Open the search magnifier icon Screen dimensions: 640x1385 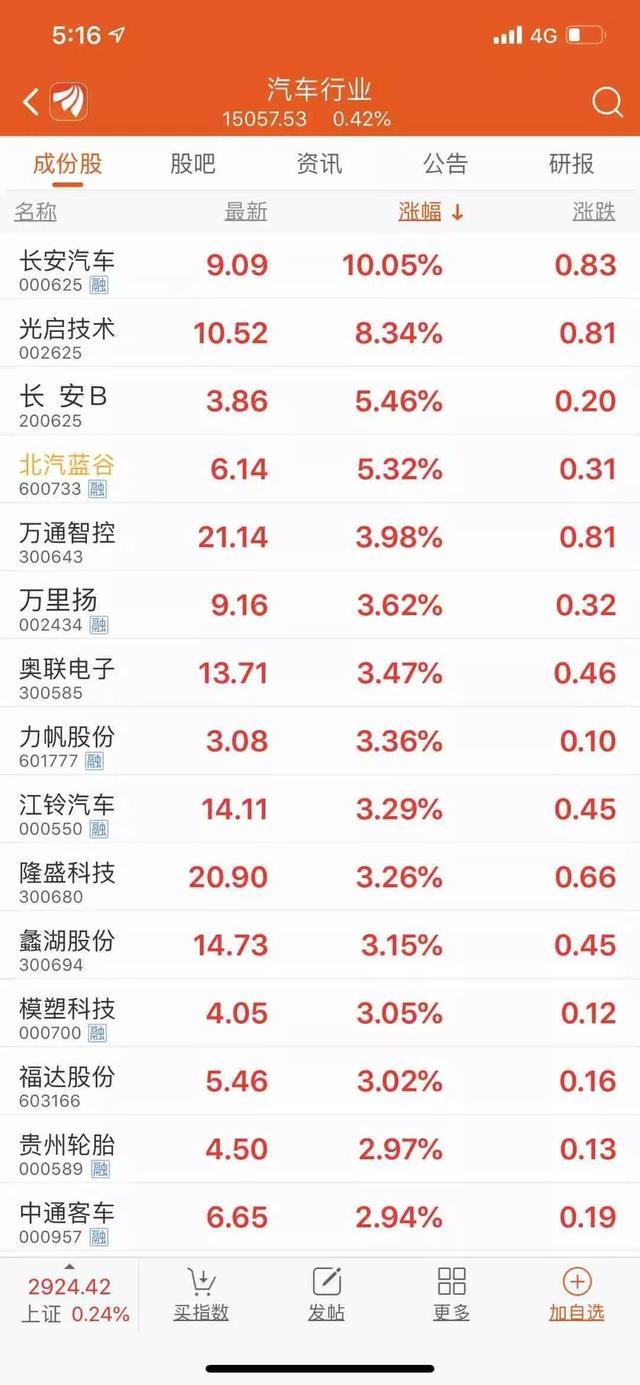607,102
